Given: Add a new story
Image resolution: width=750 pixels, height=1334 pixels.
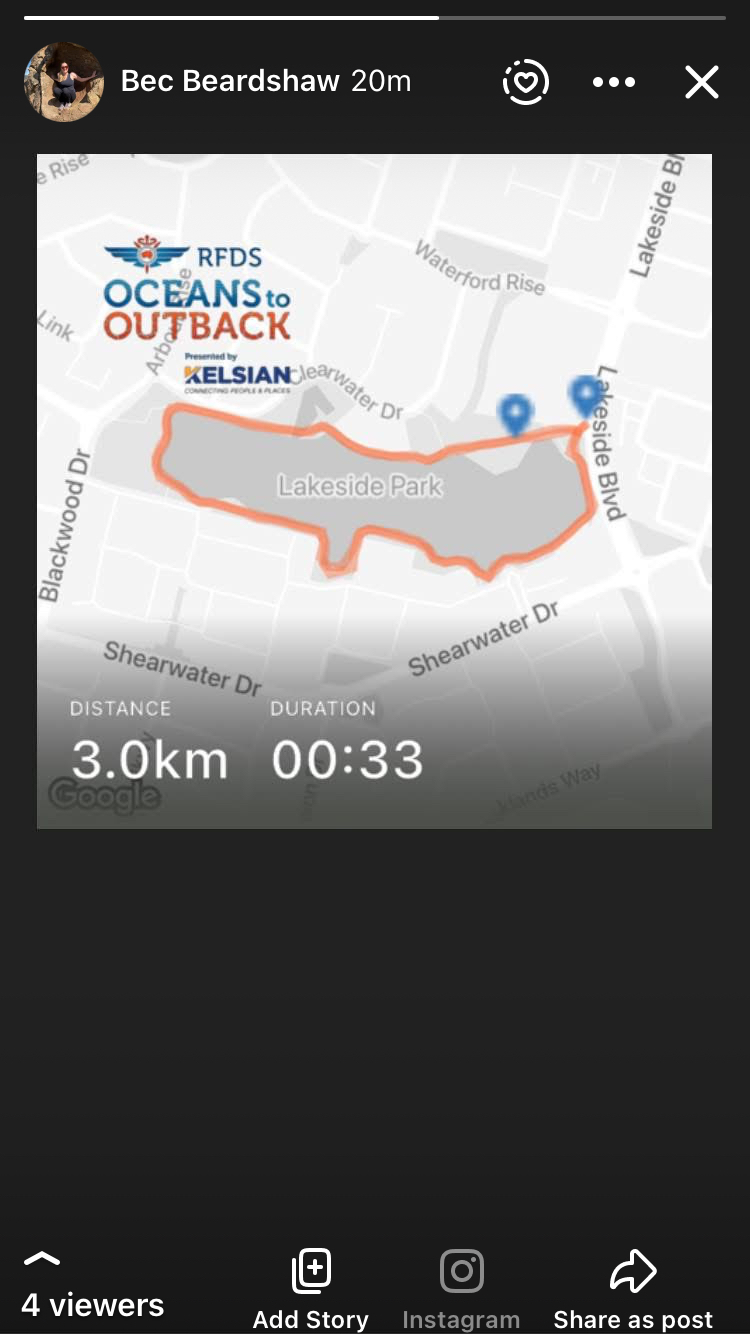Looking at the screenshot, I should (310, 1290).
